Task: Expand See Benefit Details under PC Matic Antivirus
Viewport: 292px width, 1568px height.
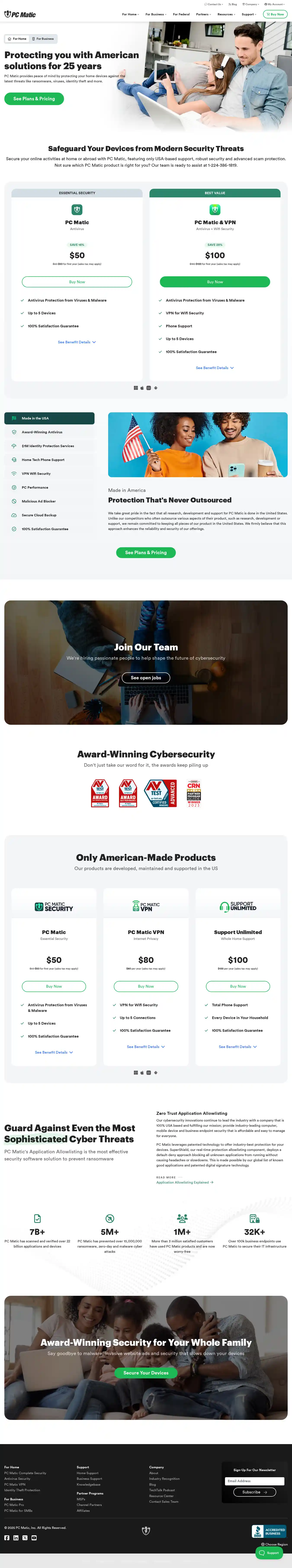Action: click(x=77, y=342)
